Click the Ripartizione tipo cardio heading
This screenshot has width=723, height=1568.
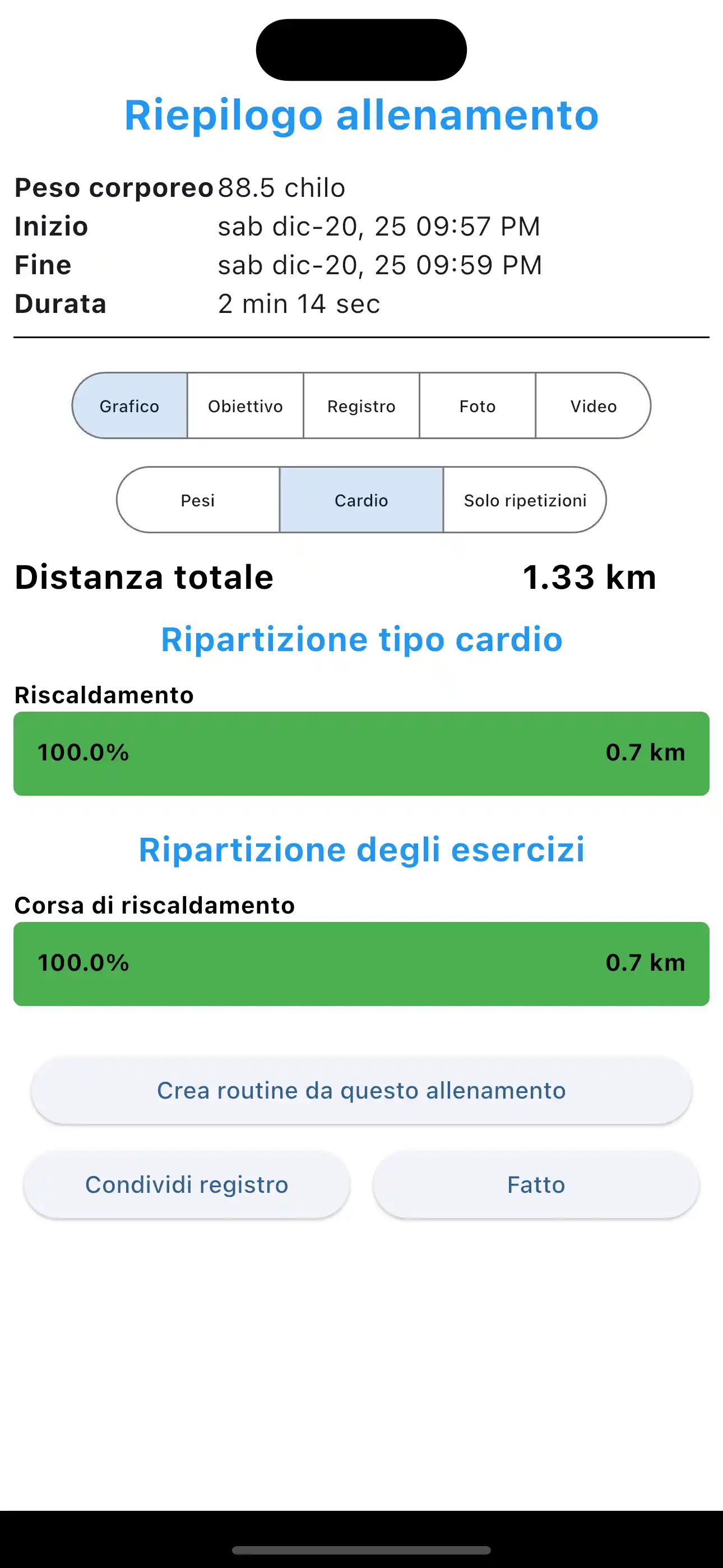361,639
